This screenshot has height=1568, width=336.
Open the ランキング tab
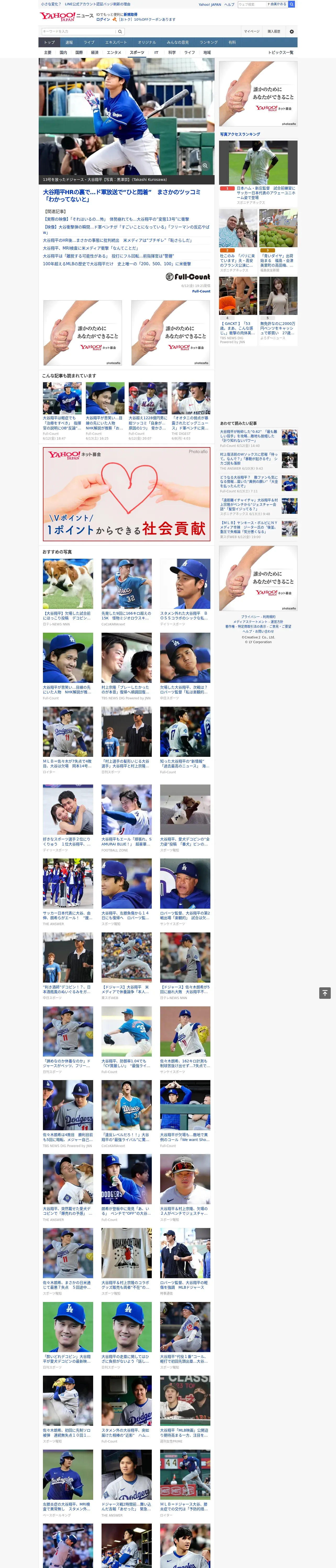(x=209, y=43)
